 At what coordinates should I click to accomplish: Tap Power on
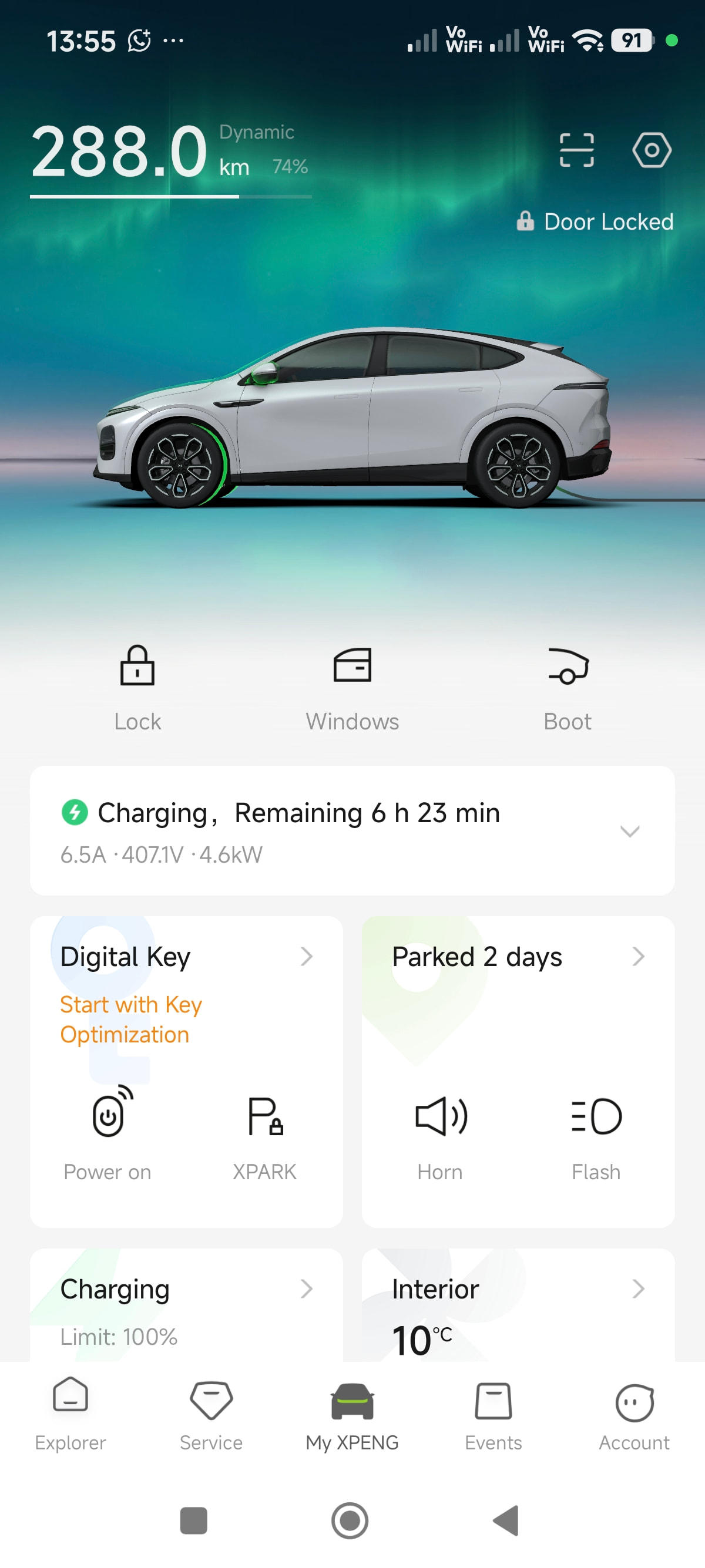tap(108, 1133)
